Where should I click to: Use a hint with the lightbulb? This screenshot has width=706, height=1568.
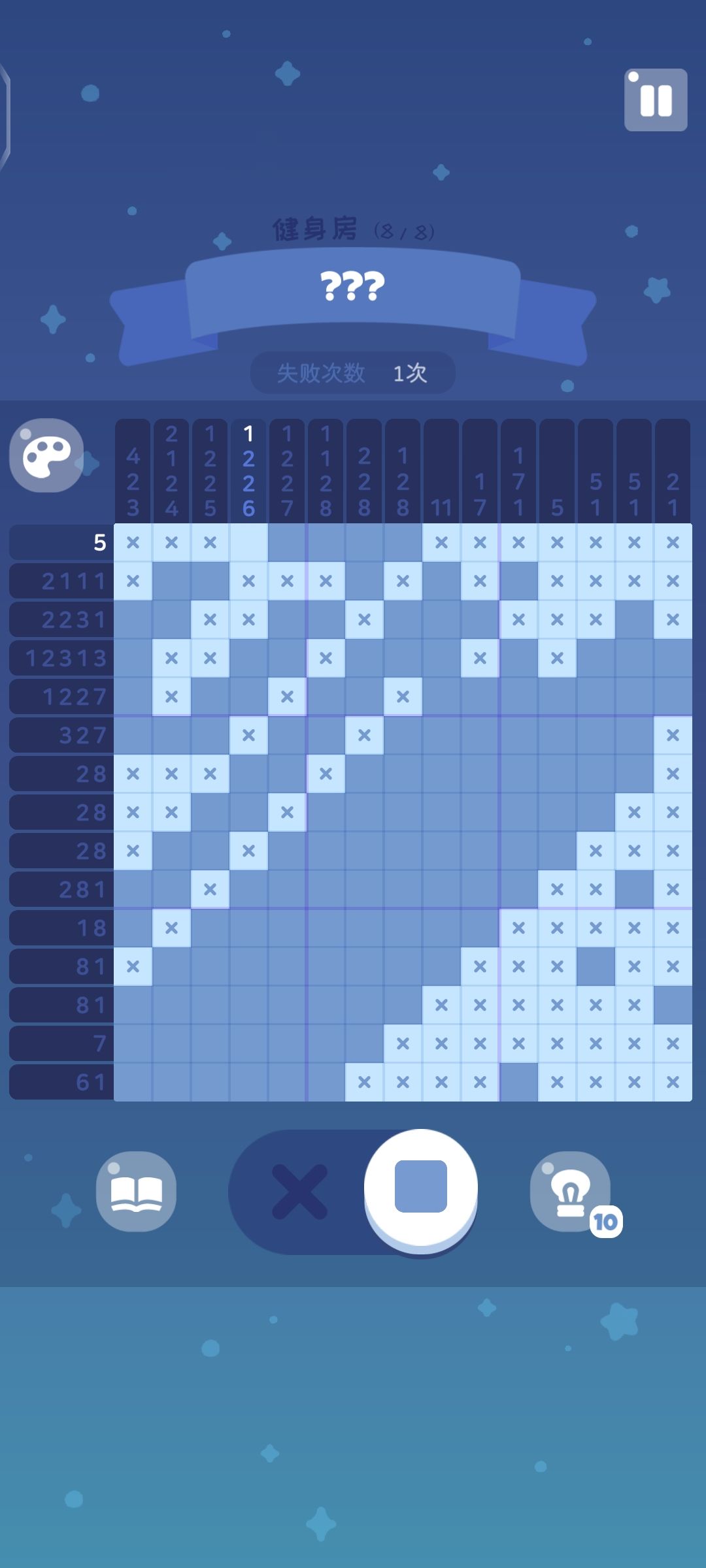(568, 1190)
